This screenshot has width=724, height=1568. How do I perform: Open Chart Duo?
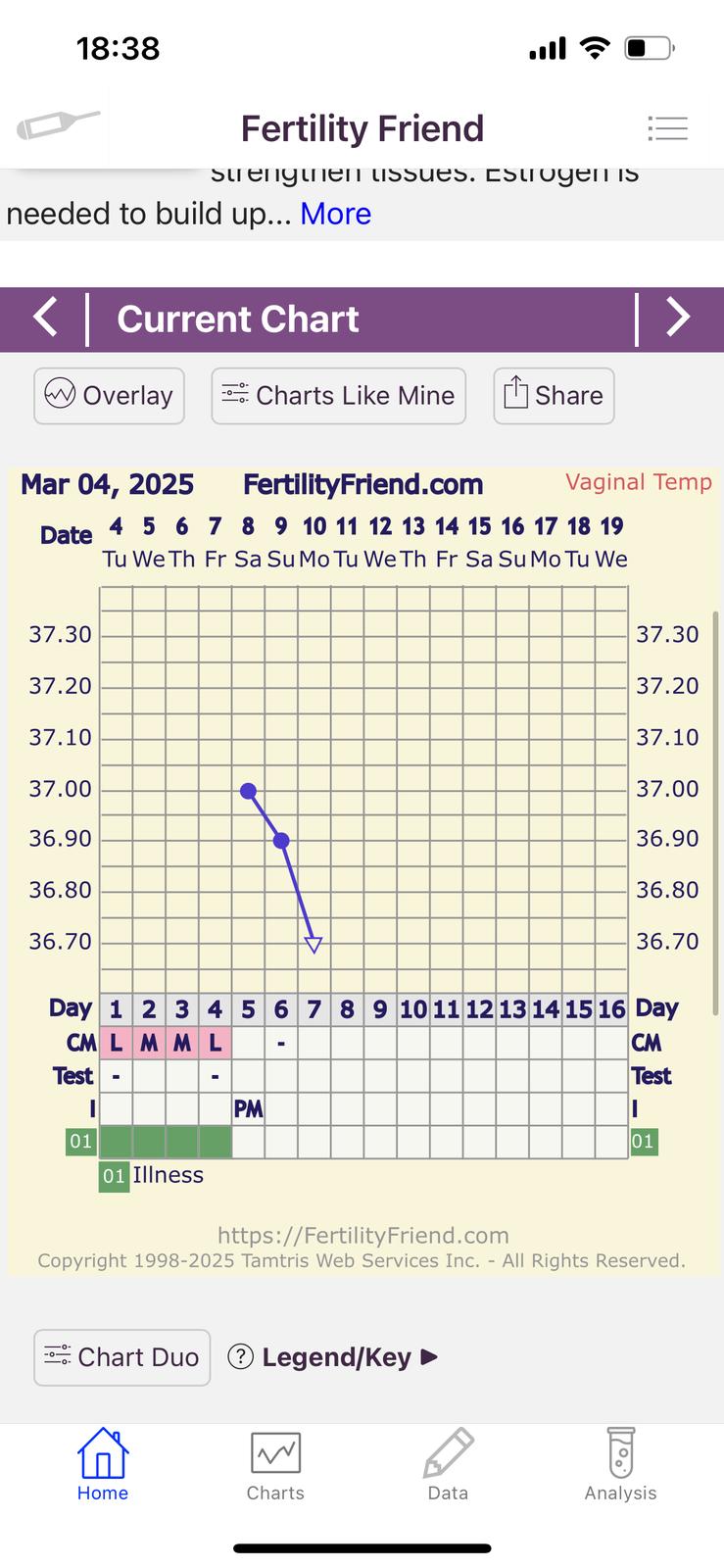coord(121,1357)
